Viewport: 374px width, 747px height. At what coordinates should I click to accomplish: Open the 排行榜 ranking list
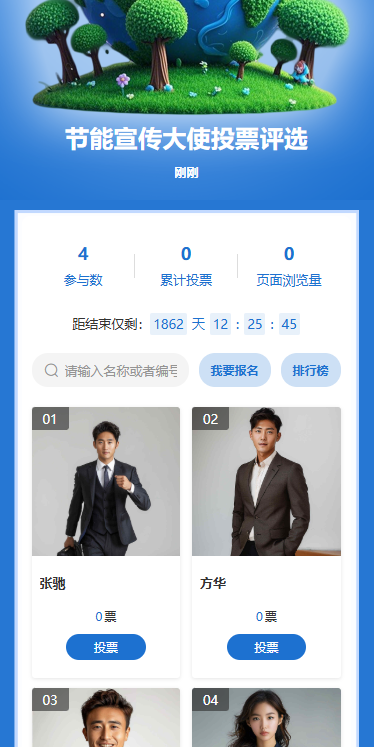point(311,370)
